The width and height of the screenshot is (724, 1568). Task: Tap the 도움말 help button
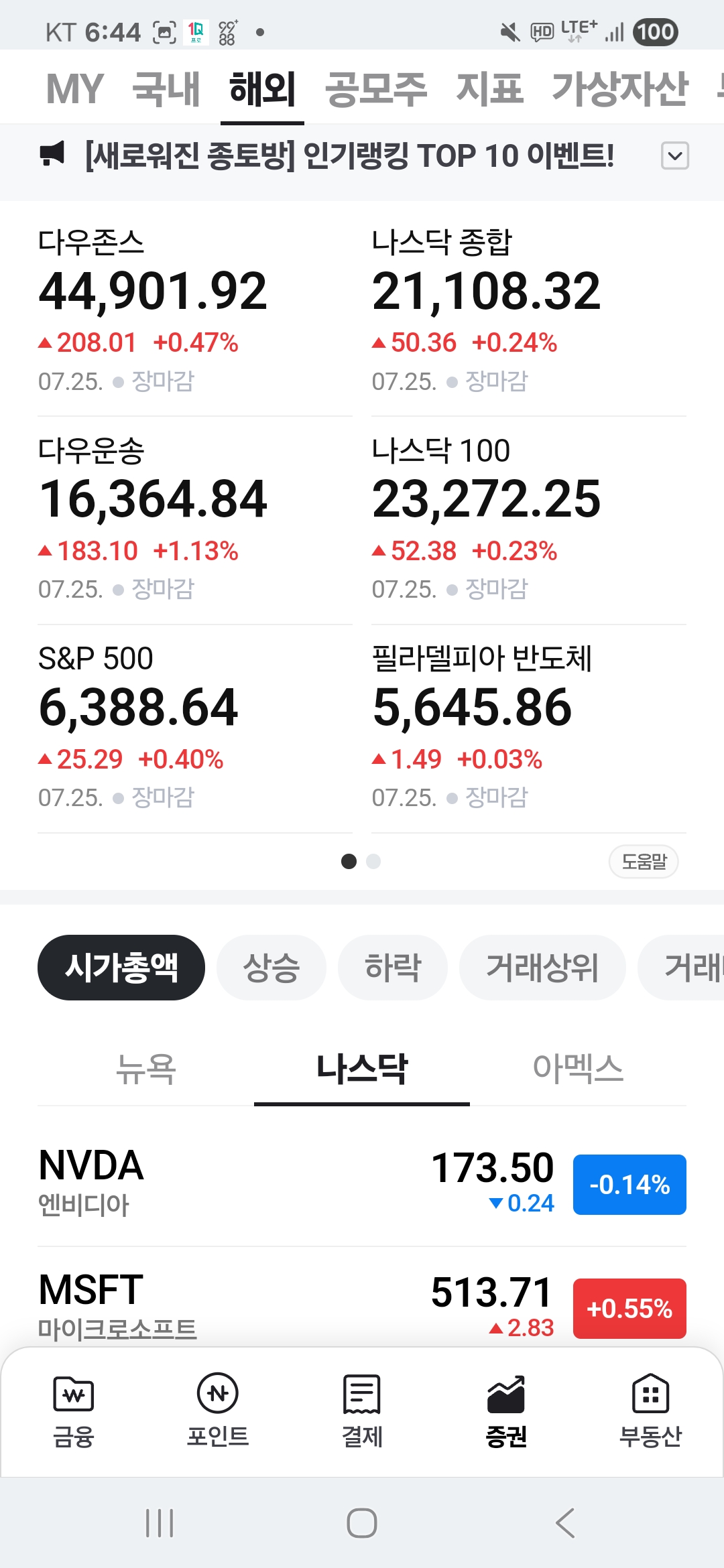(x=644, y=861)
